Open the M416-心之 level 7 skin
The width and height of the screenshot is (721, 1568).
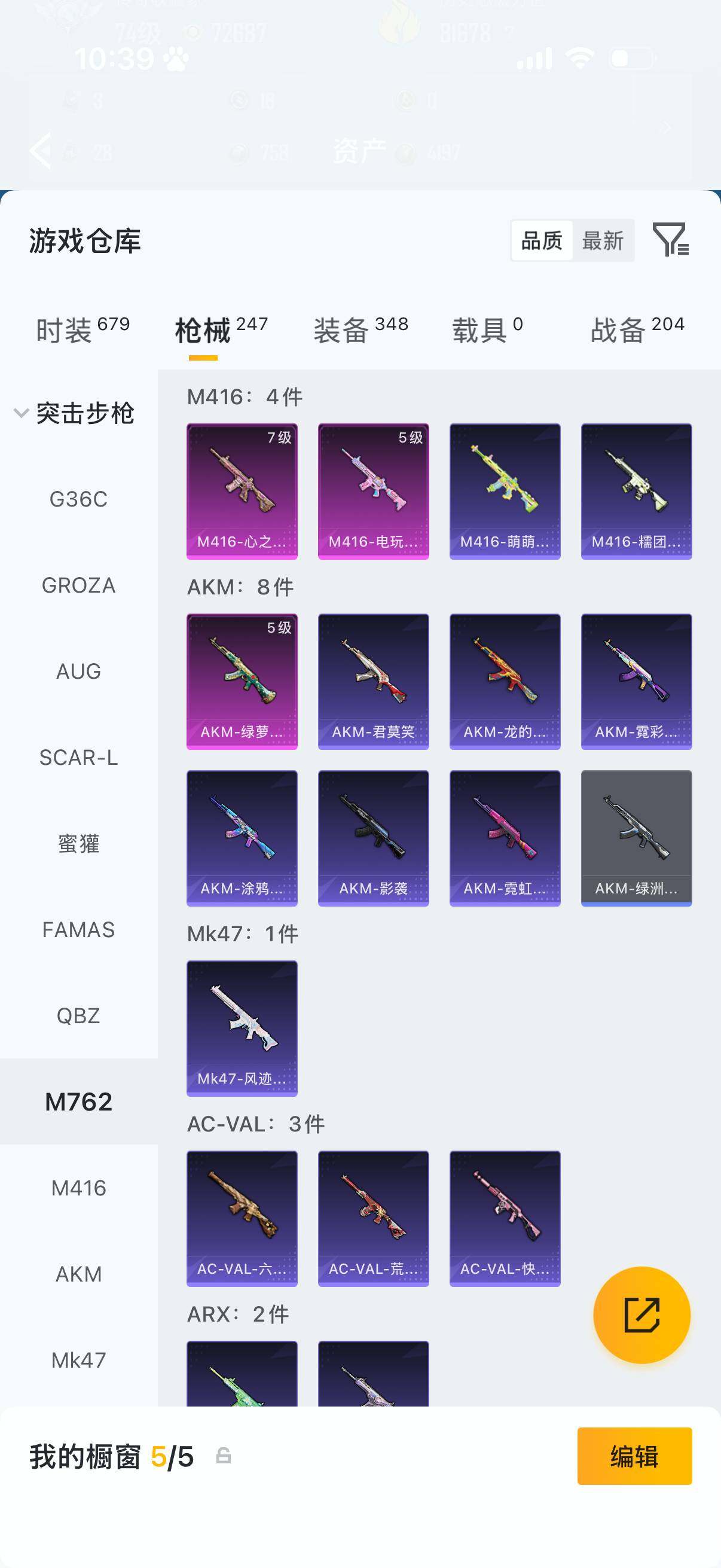242,491
